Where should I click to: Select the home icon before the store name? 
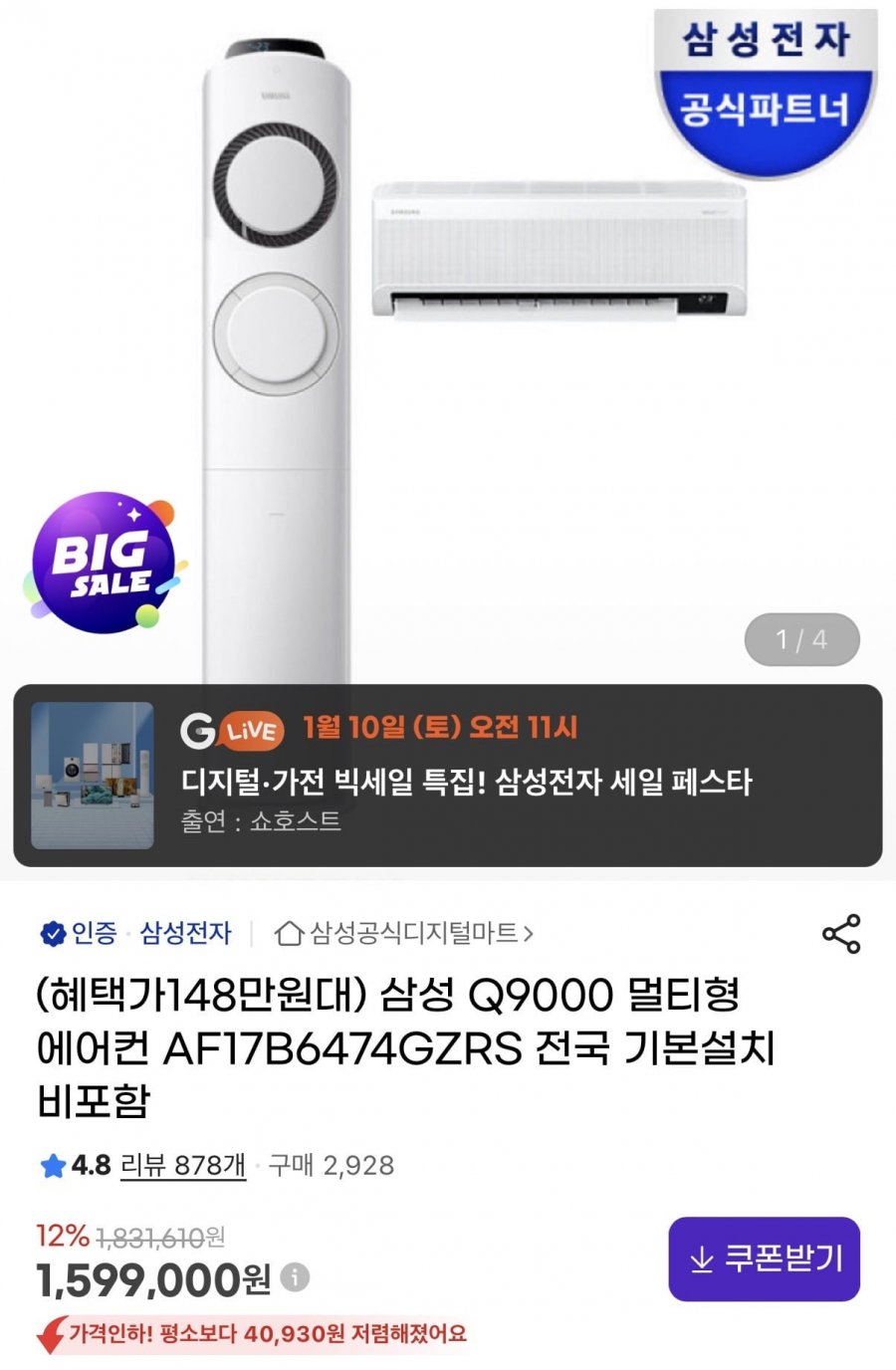(x=289, y=934)
